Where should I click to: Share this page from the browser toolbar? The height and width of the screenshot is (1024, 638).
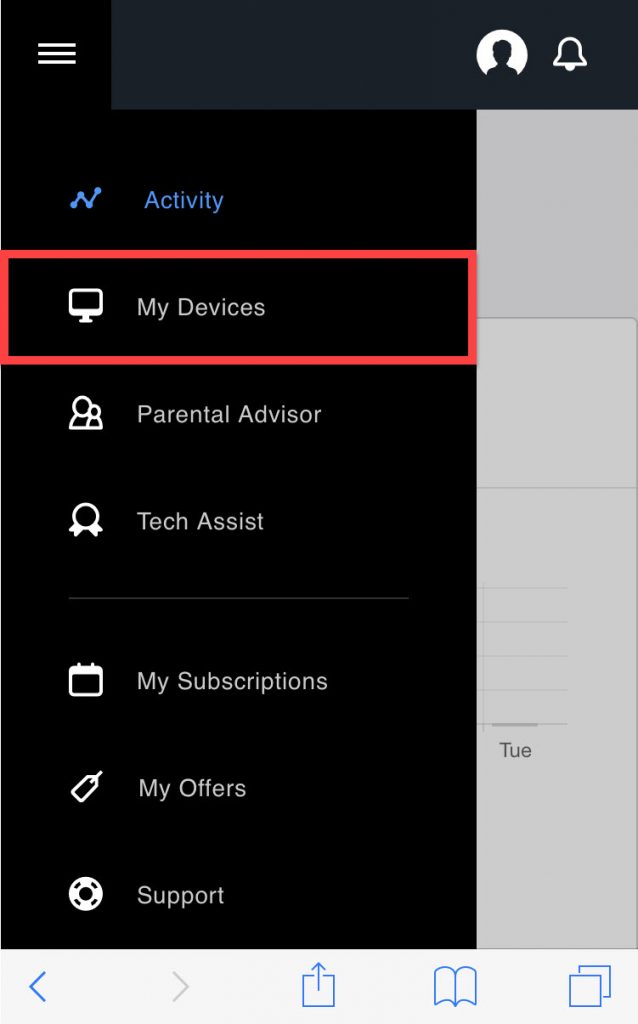point(318,984)
